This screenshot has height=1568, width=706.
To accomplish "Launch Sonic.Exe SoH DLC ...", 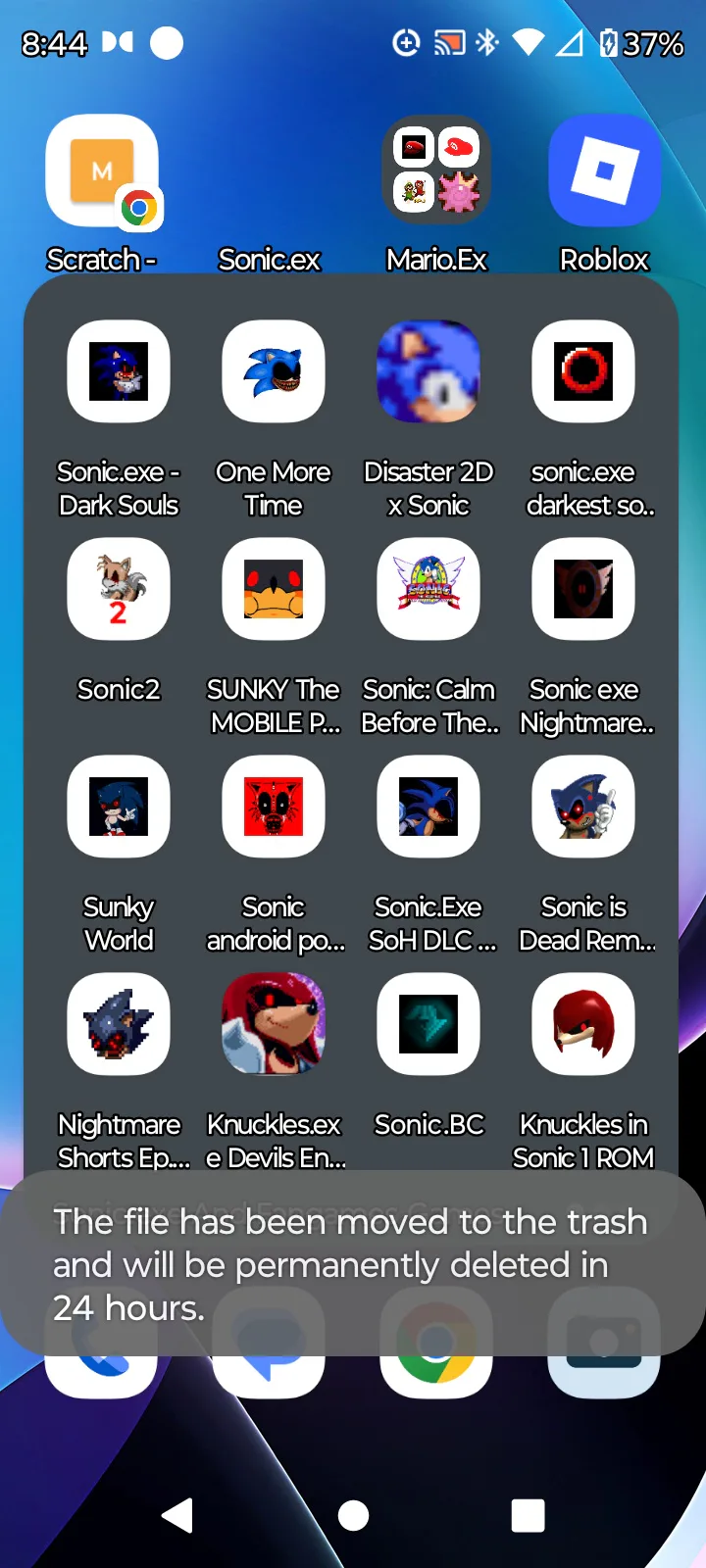I will [x=429, y=808].
